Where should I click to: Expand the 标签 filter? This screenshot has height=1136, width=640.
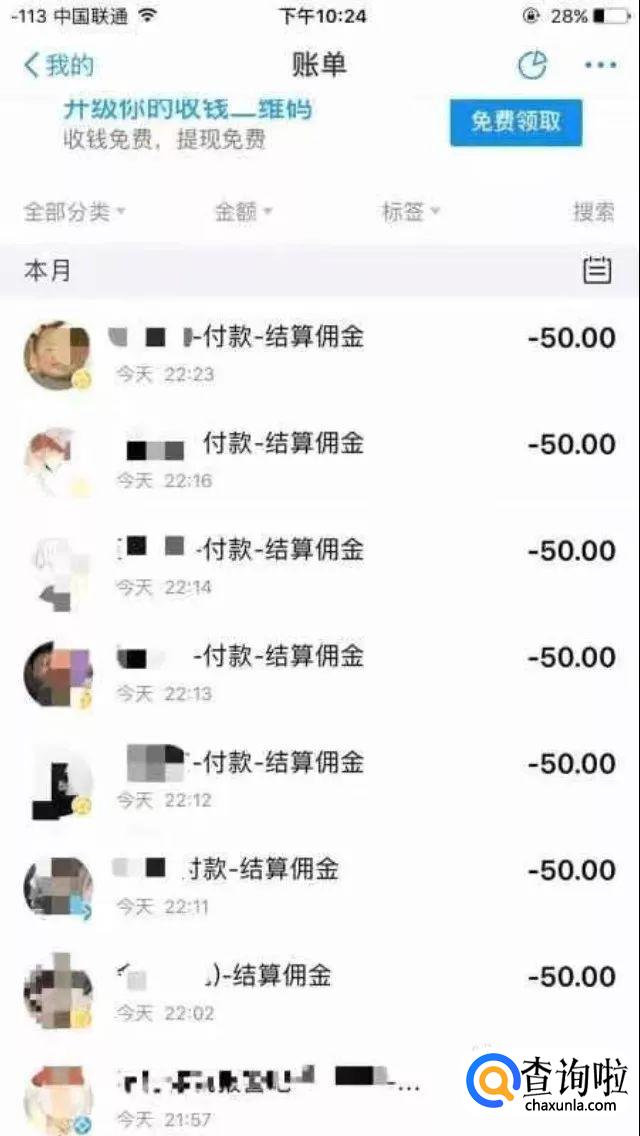[x=410, y=212]
